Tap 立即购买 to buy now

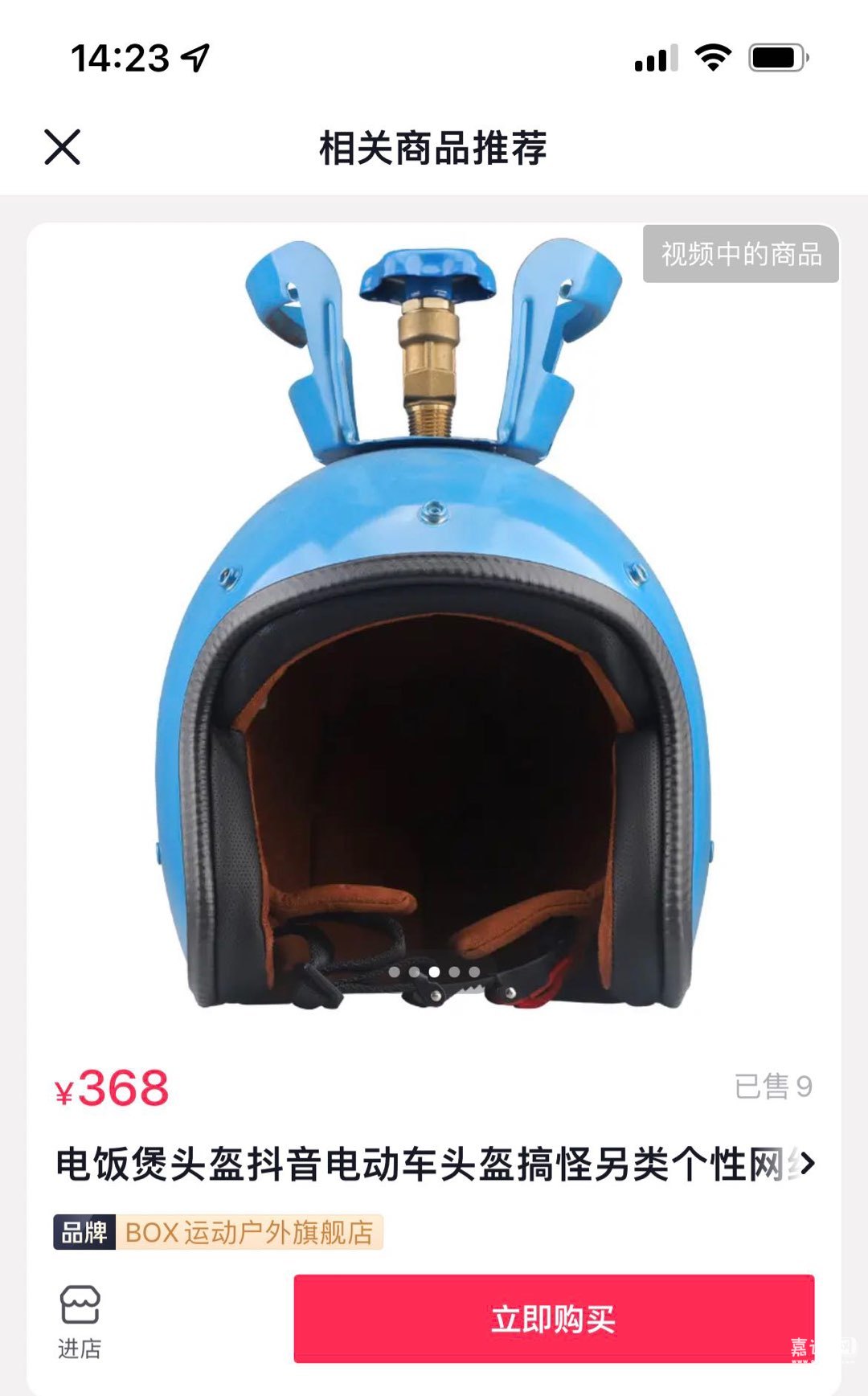[553, 1319]
